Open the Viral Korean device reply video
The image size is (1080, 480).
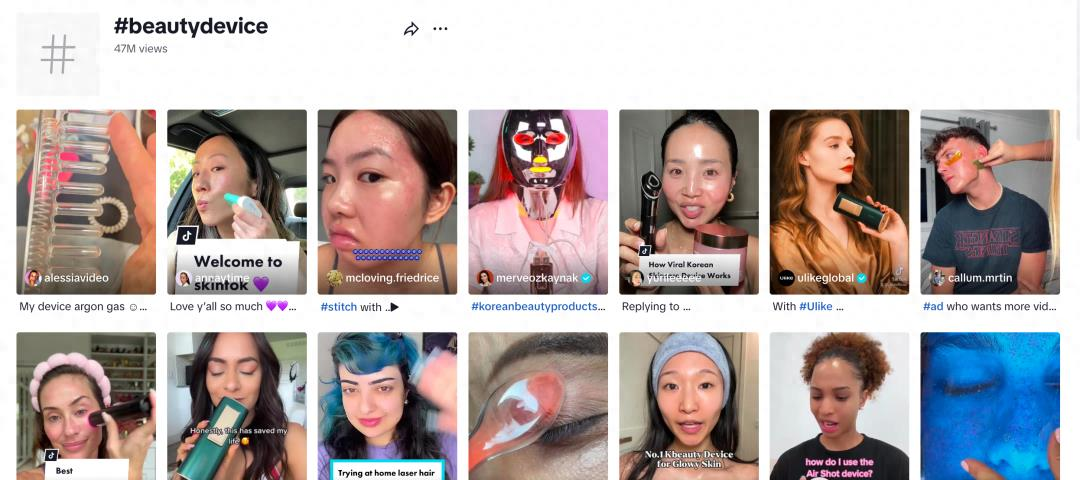[x=688, y=200]
